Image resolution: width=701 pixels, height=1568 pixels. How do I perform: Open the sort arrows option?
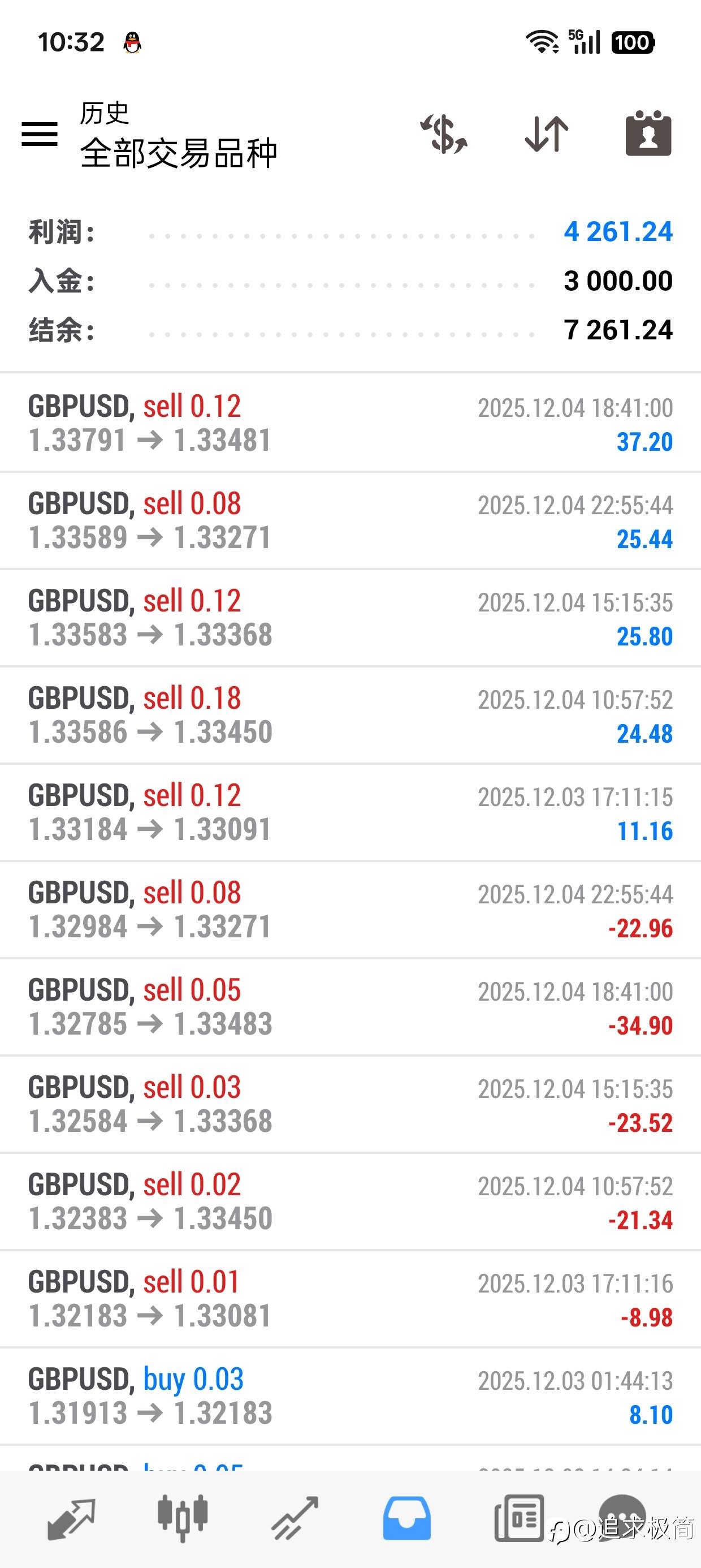pyautogui.click(x=547, y=133)
